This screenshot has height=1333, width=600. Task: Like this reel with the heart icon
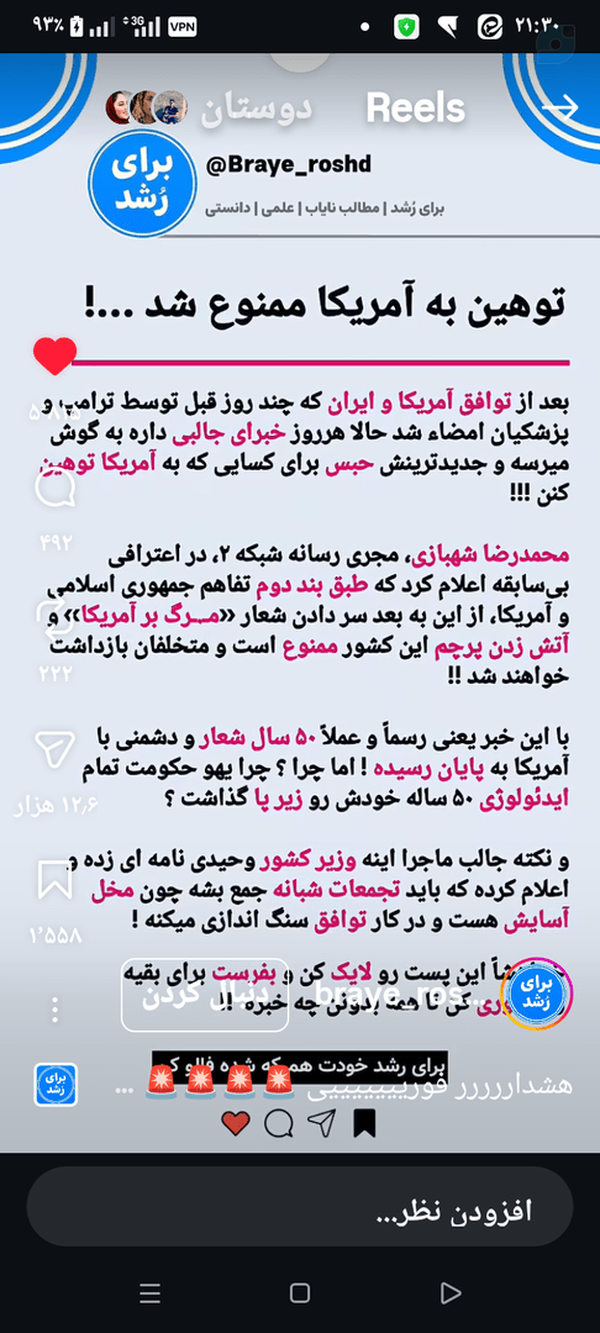pos(54,355)
